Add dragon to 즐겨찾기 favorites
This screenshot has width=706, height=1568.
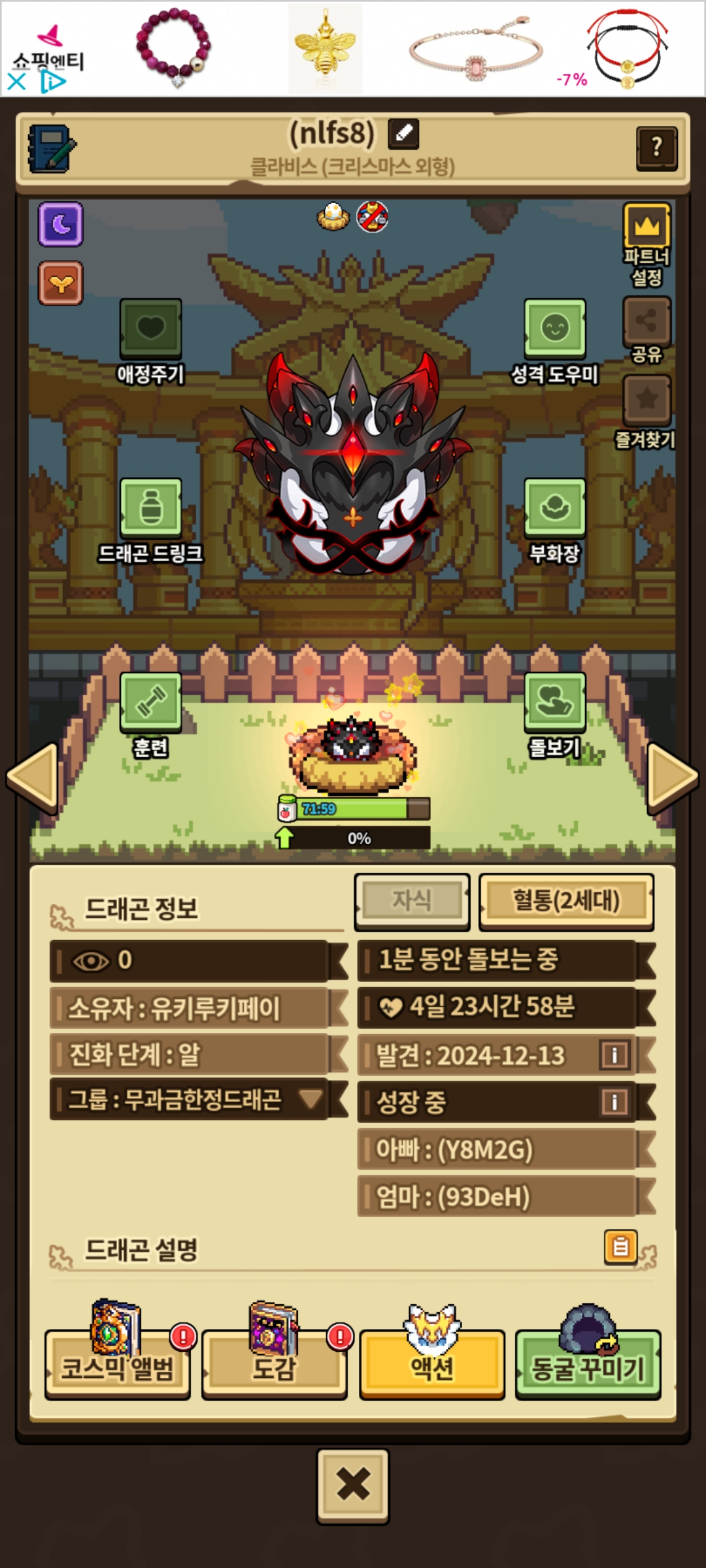[647, 400]
